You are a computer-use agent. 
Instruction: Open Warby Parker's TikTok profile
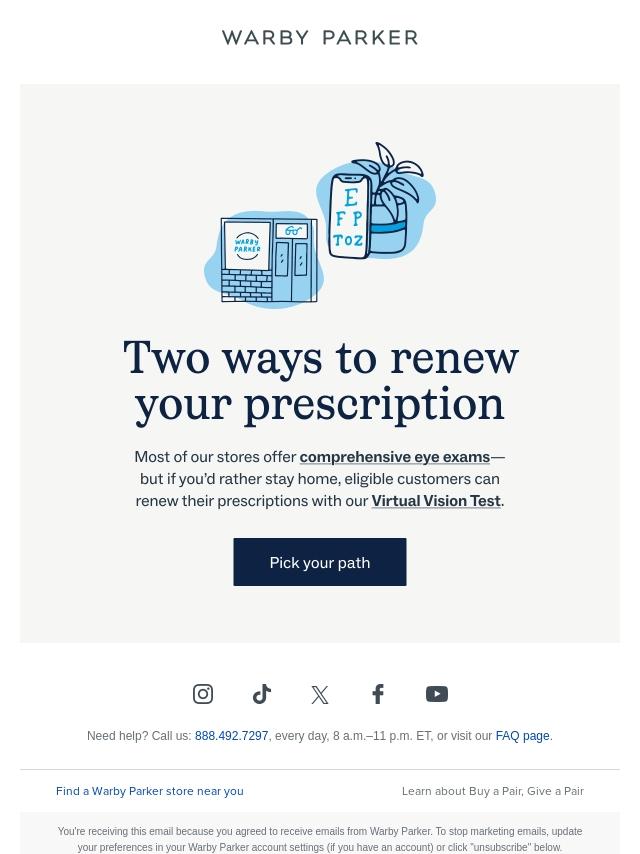(x=262, y=694)
